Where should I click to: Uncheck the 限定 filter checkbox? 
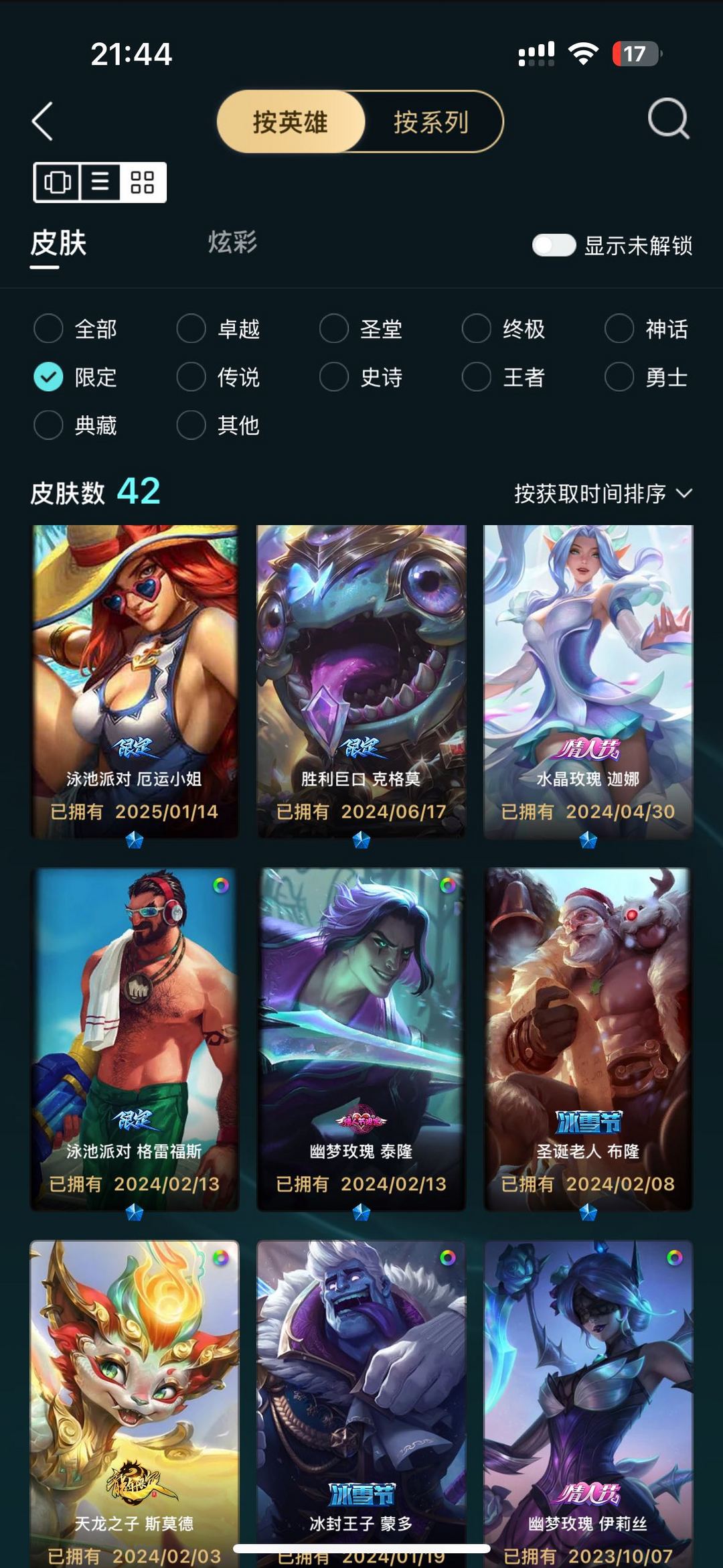coord(48,377)
